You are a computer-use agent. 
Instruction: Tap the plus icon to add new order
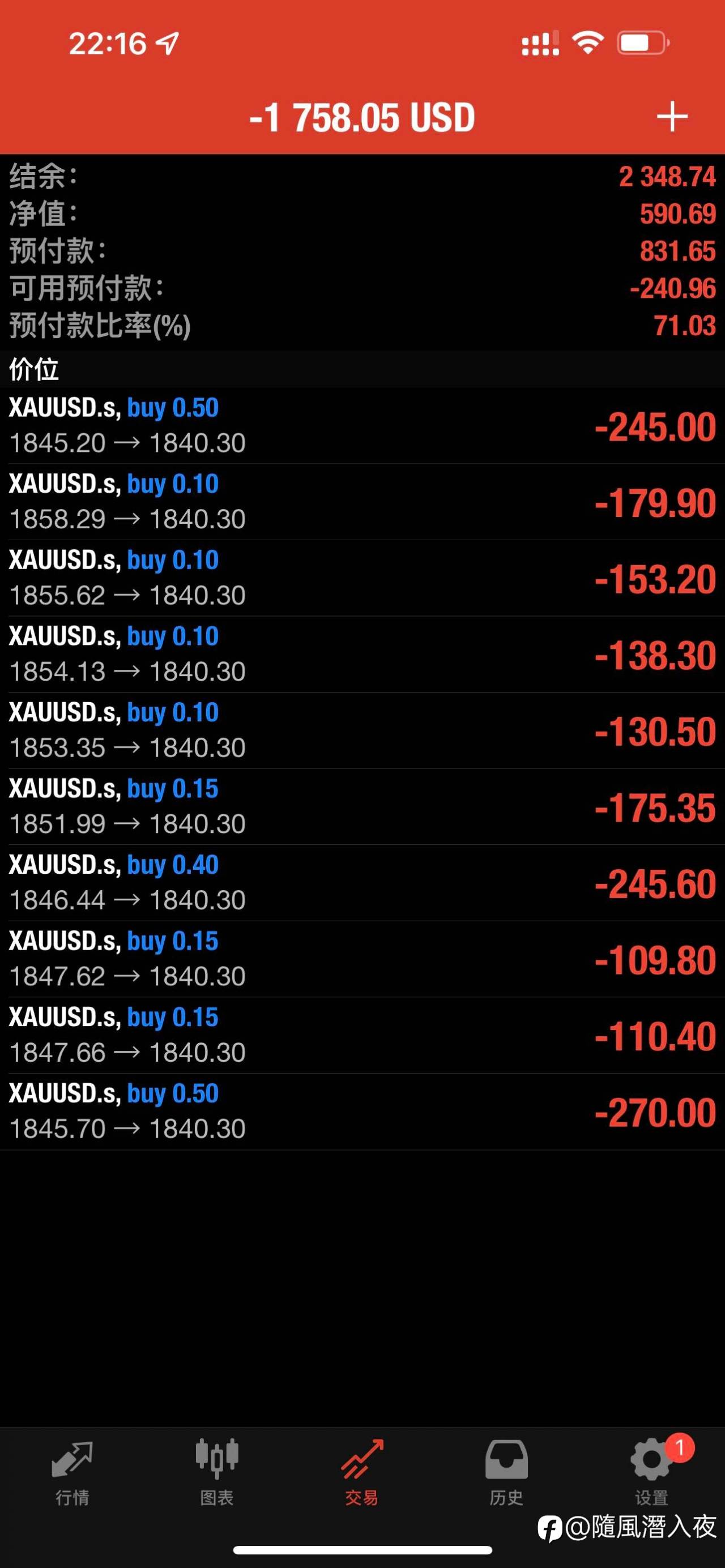click(x=672, y=117)
